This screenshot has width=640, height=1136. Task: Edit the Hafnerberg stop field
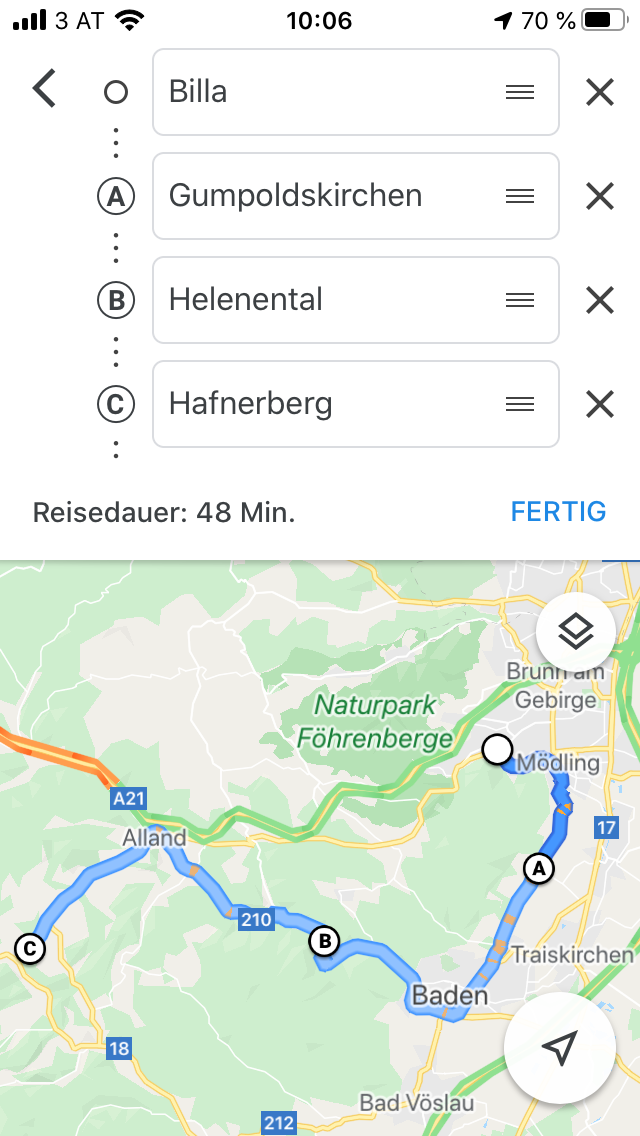356,404
